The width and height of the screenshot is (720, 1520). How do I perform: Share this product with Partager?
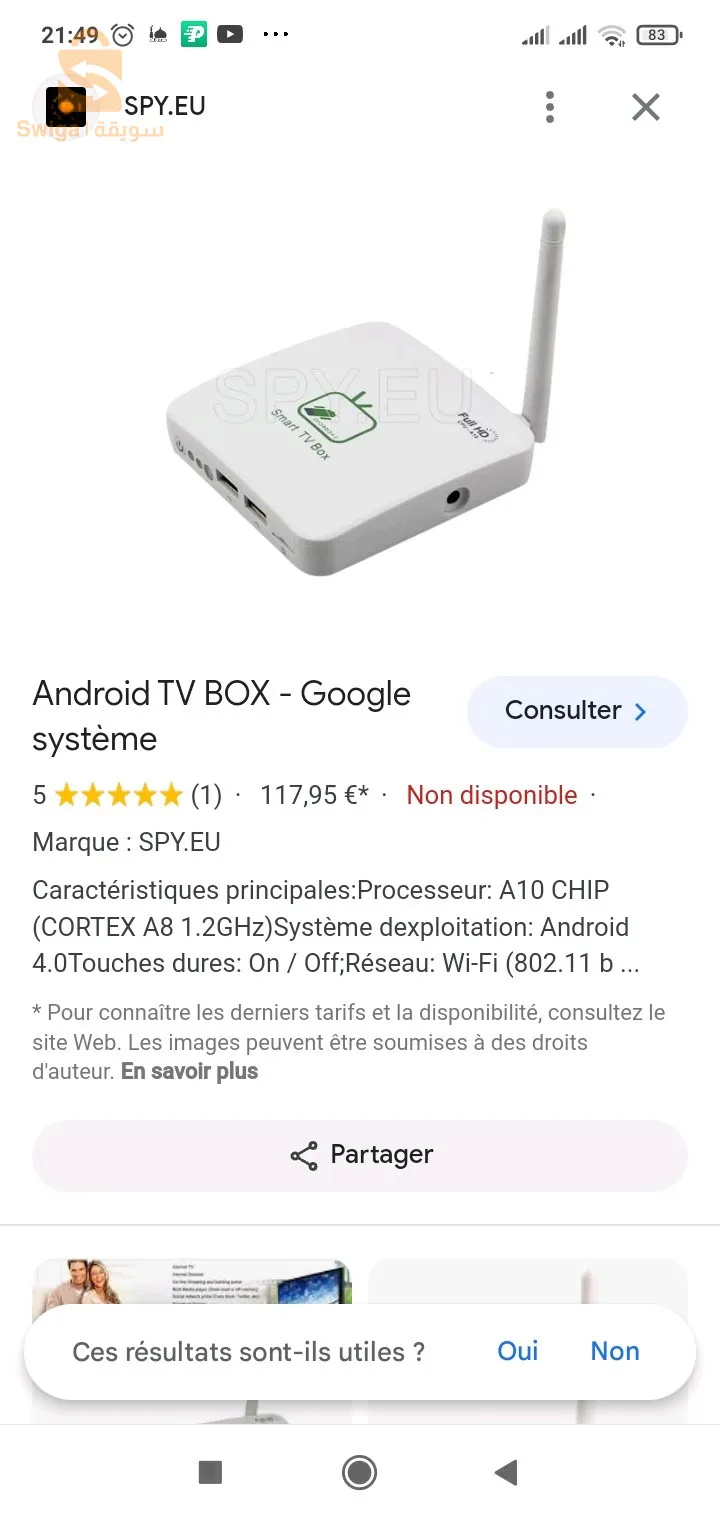[x=360, y=1155]
